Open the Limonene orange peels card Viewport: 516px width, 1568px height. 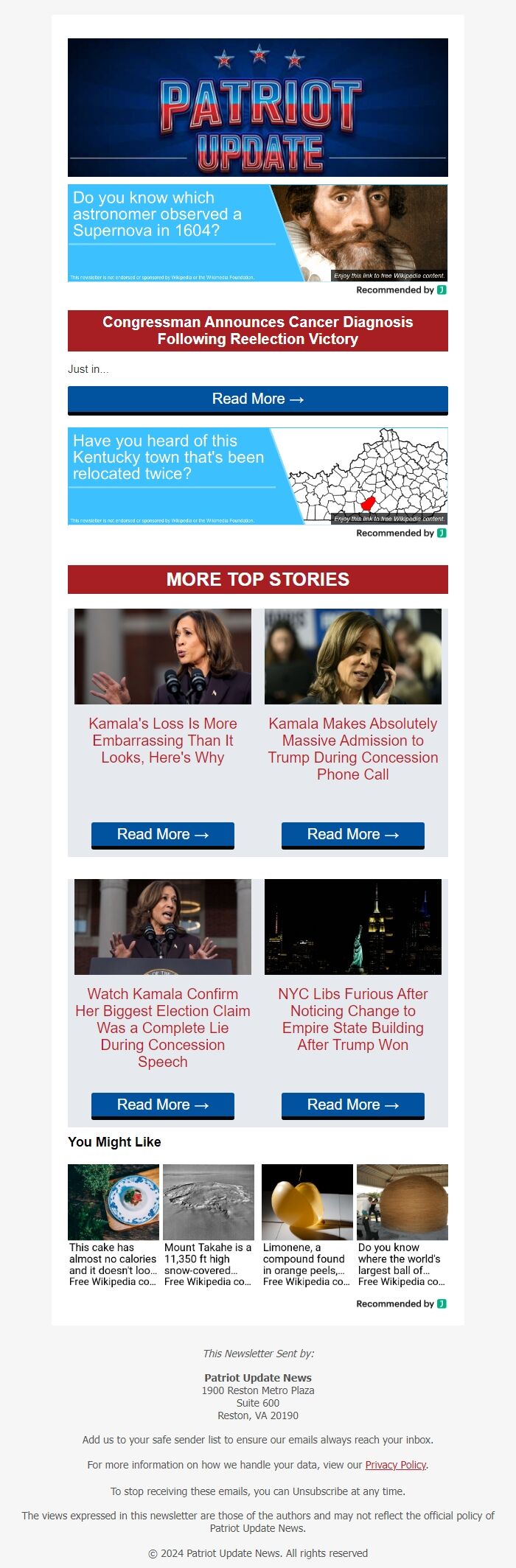click(307, 1226)
